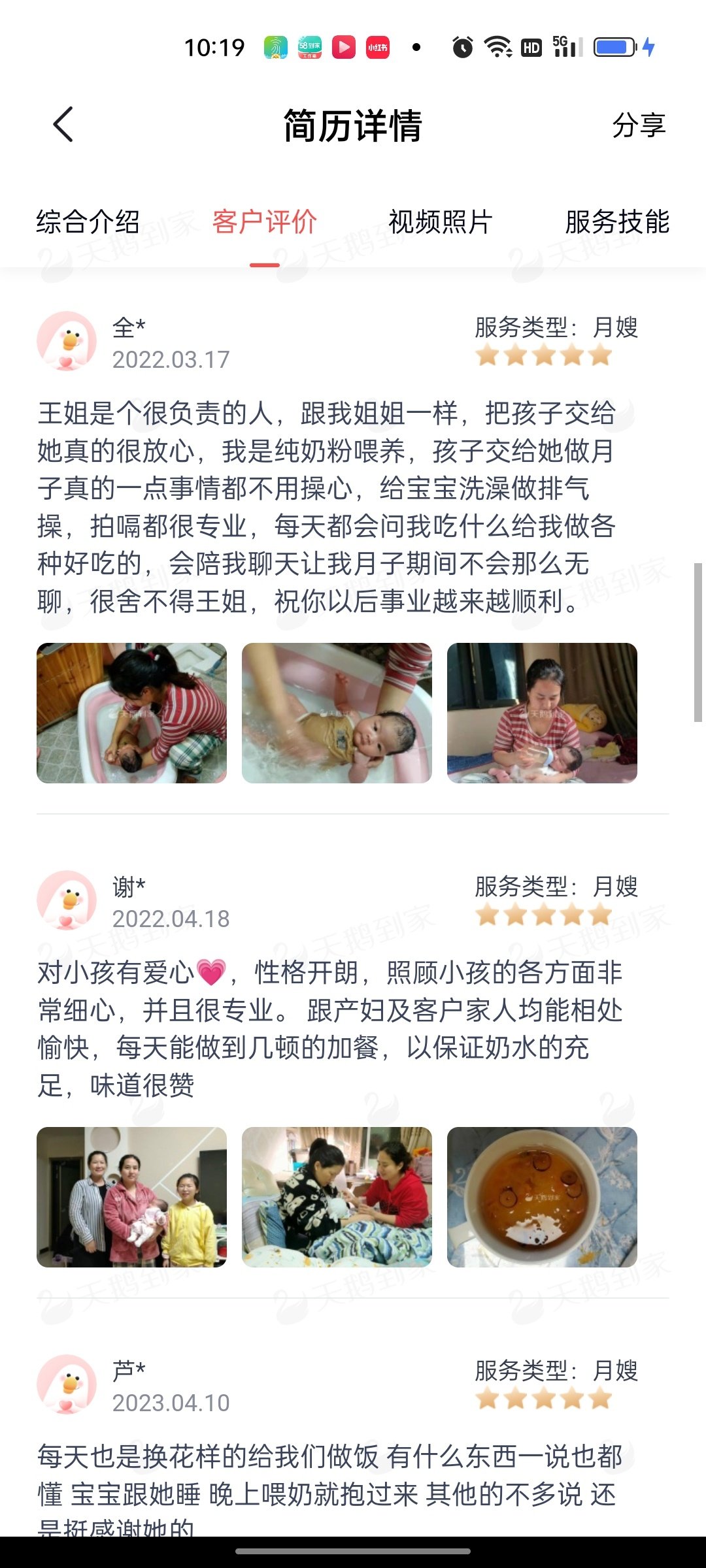Tap 分享 to share this resume

tap(638, 125)
